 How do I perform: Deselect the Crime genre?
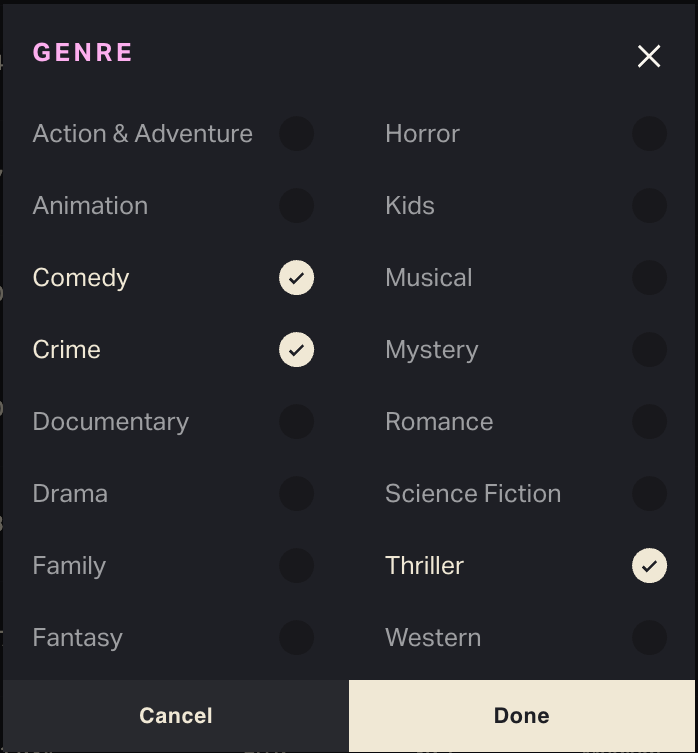[x=296, y=350]
